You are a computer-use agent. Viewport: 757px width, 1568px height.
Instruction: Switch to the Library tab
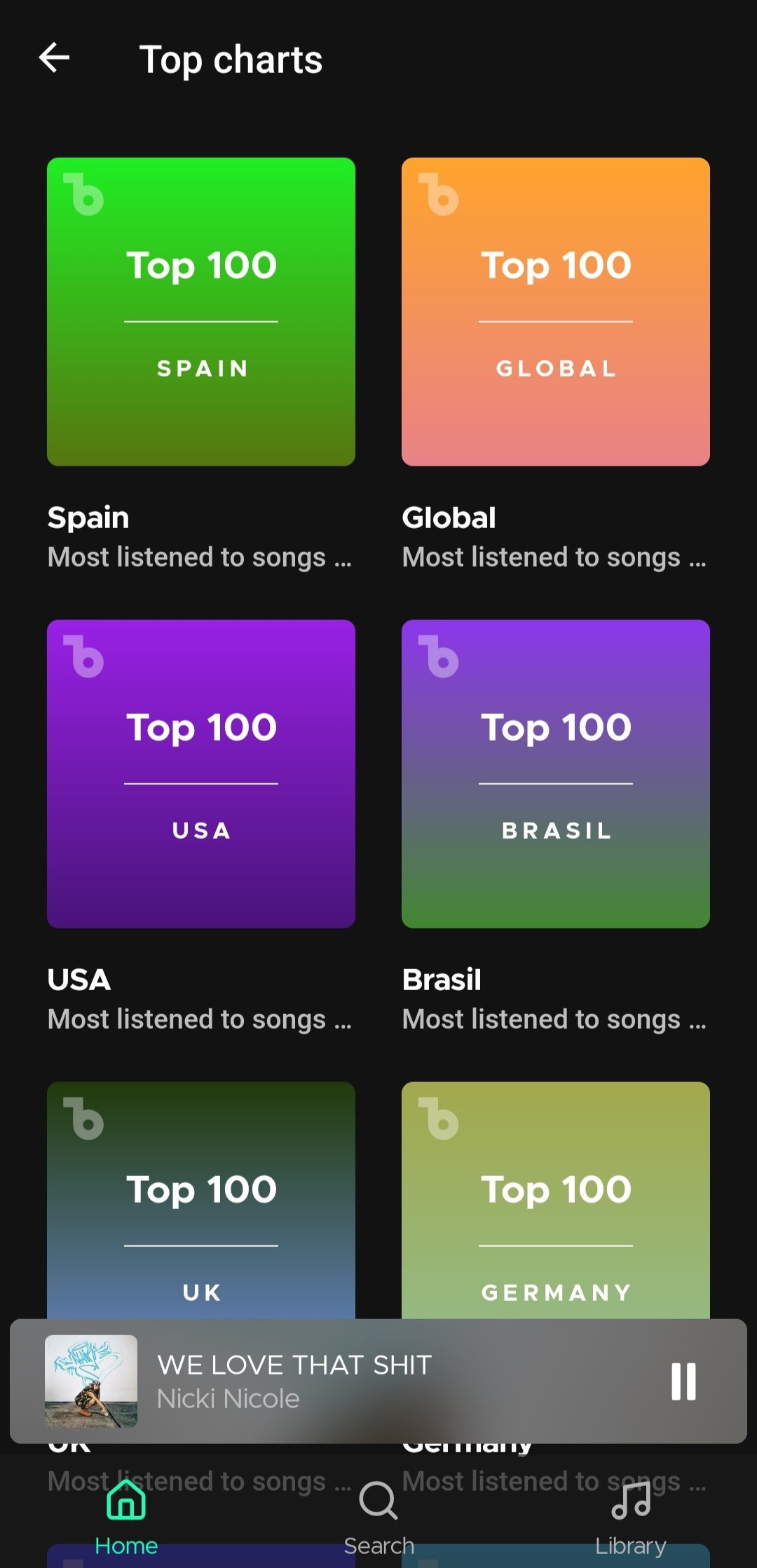pos(631,1515)
